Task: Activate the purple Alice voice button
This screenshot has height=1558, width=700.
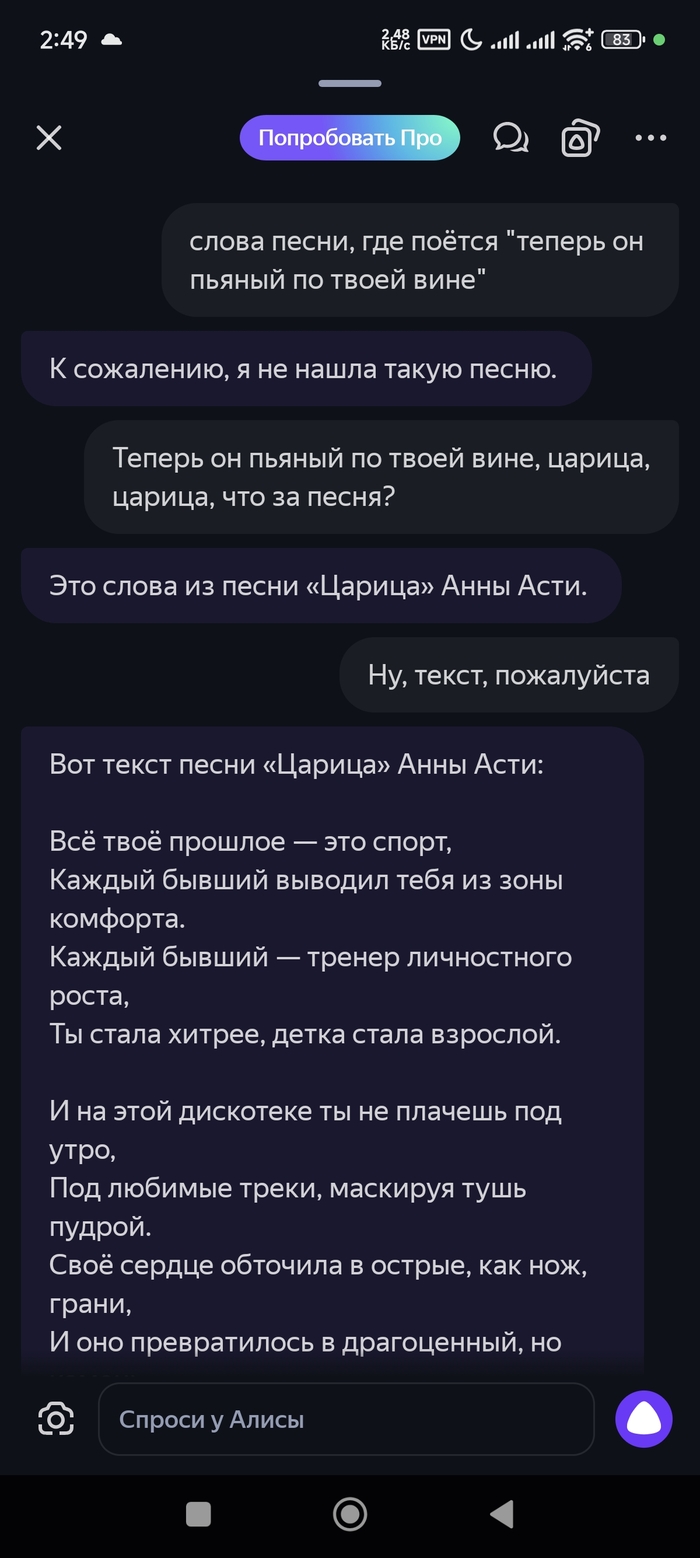Action: 643,1419
